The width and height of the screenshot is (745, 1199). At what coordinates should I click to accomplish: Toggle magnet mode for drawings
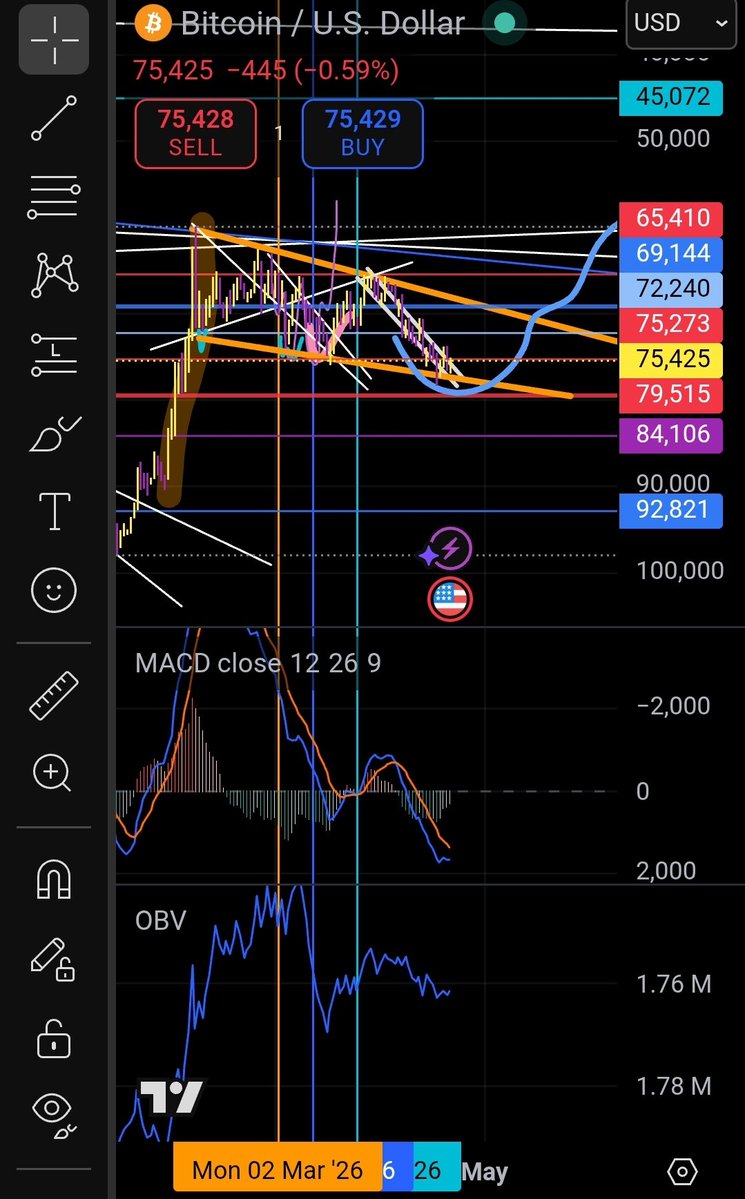click(x=54, y=879)
